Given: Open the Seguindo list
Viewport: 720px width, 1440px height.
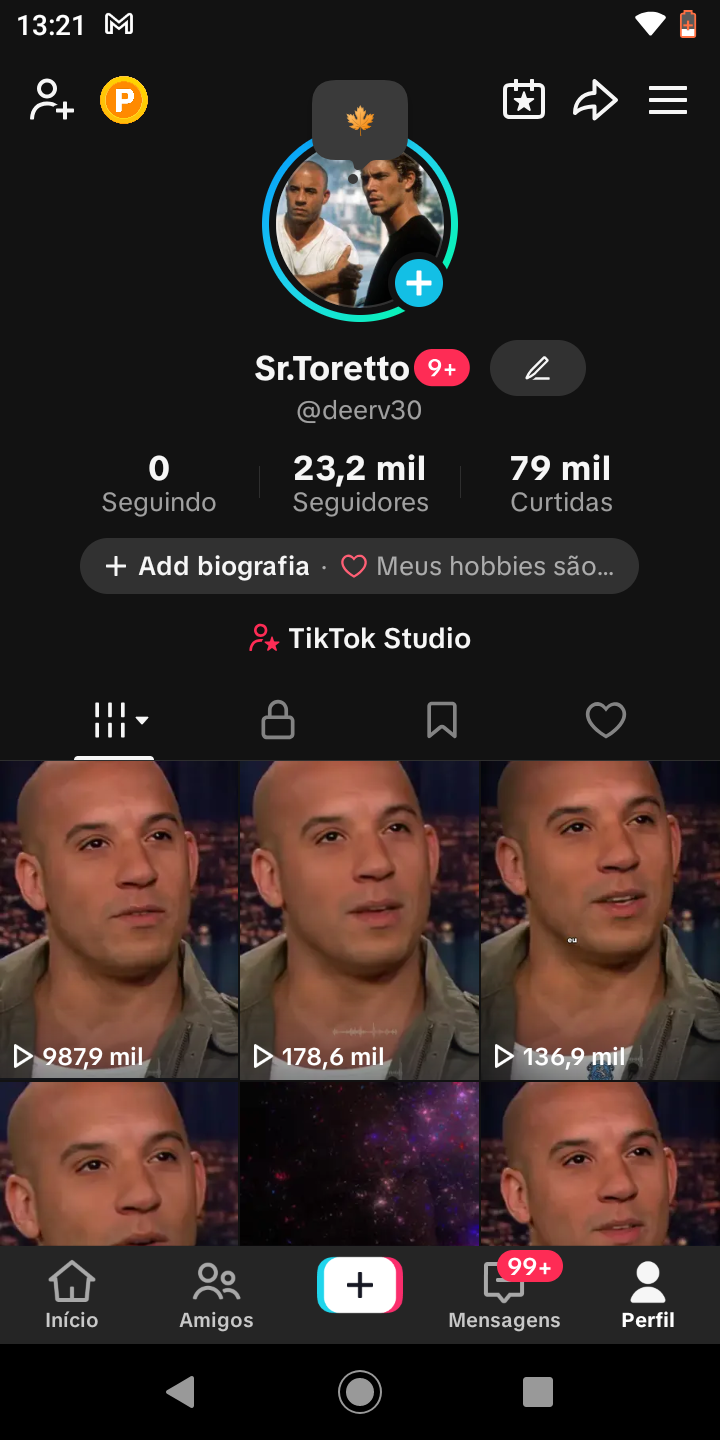Looking at the screenshot, I should tap(159, 483).
